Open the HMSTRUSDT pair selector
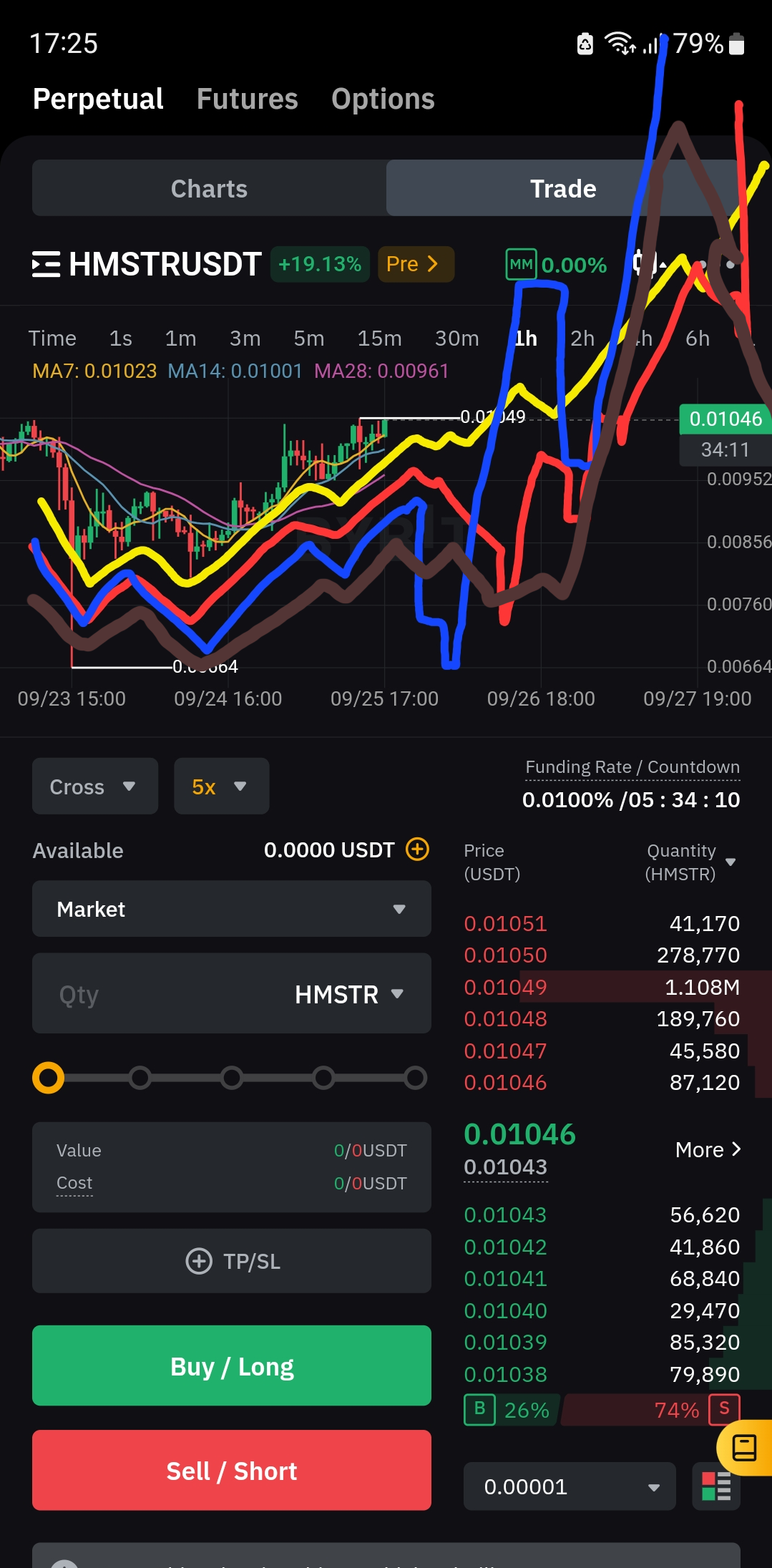Viewport: 772px width, 1568px height. point(147,264)
